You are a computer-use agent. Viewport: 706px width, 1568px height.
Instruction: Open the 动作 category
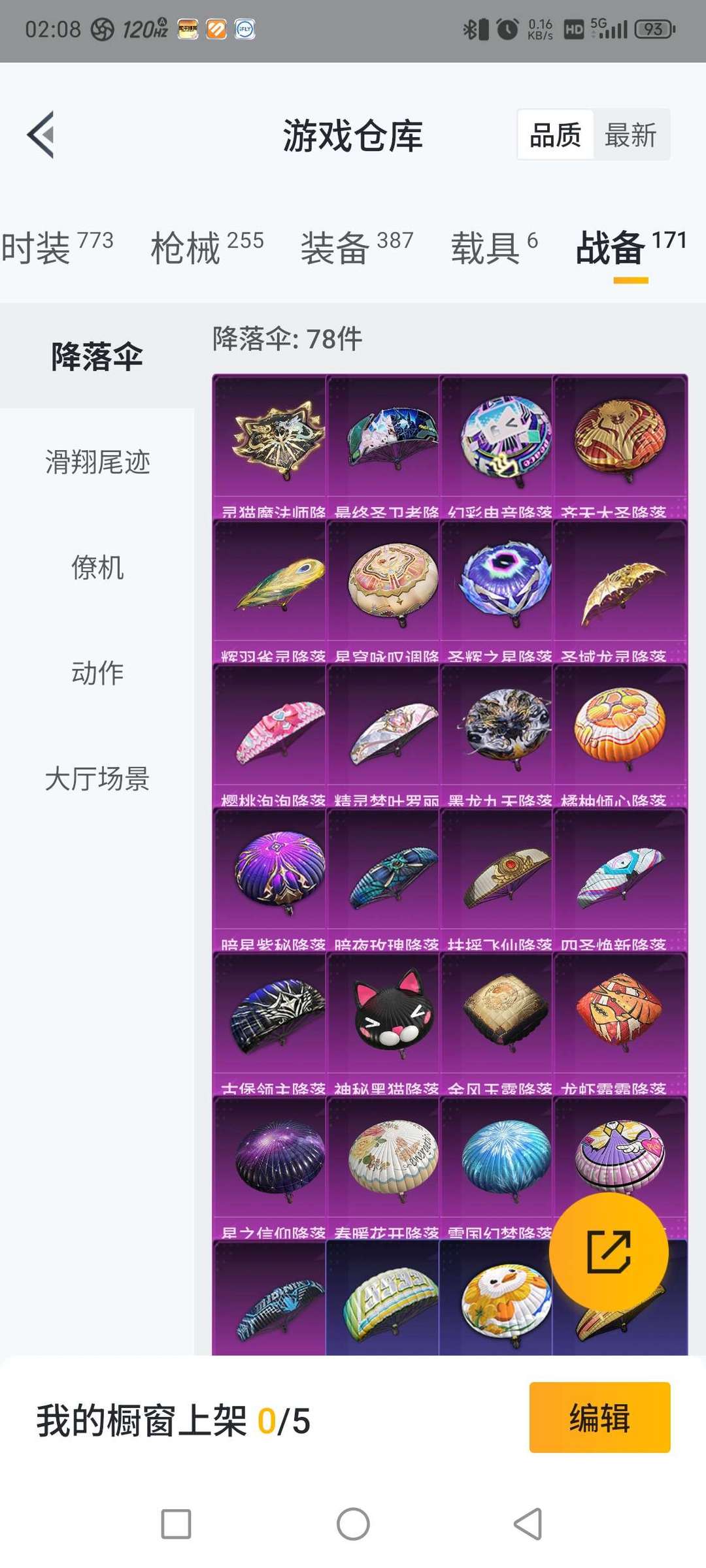pyautogui.click(x=97, y=673)
